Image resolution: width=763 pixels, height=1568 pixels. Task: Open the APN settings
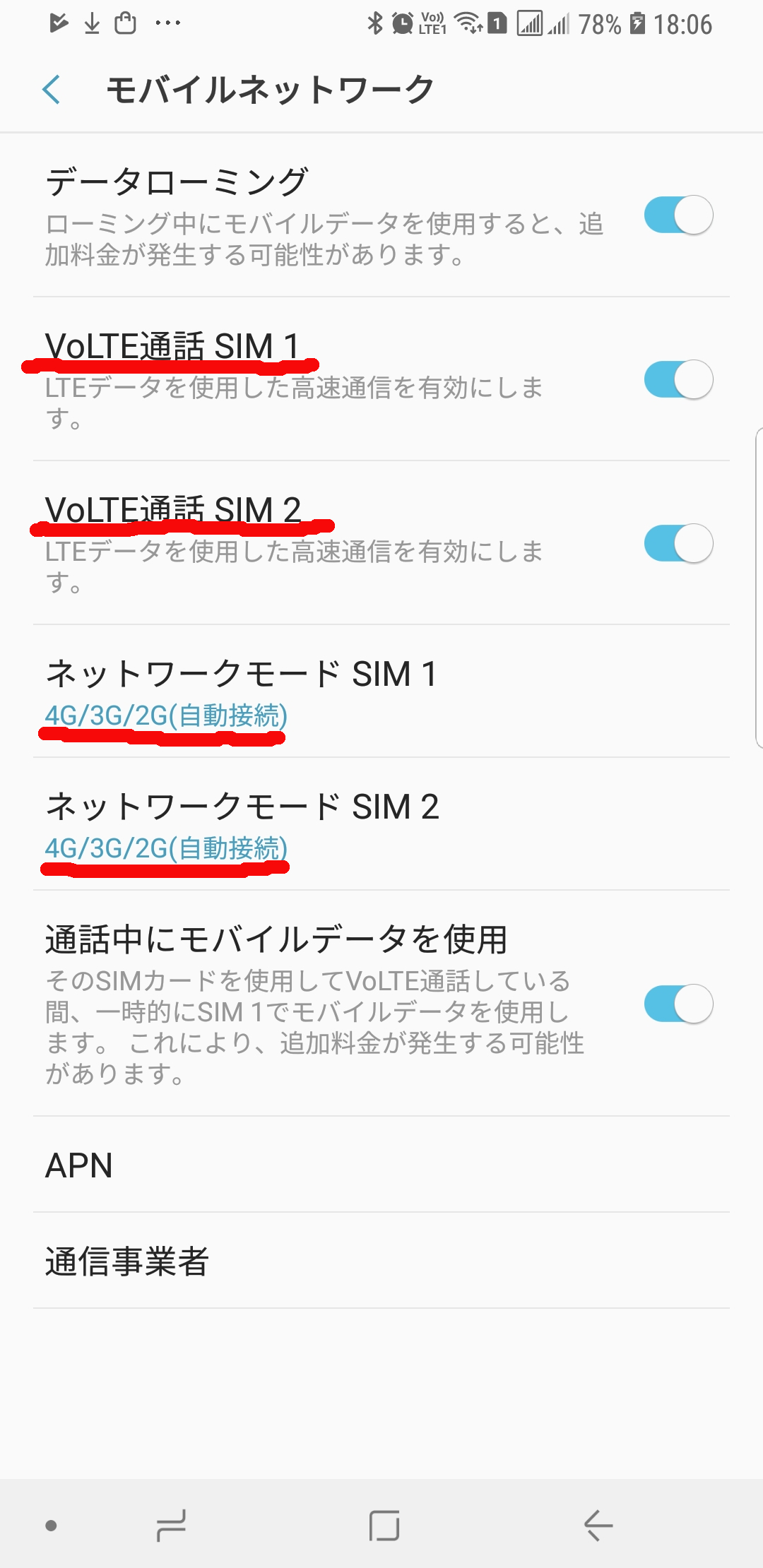381,1165
